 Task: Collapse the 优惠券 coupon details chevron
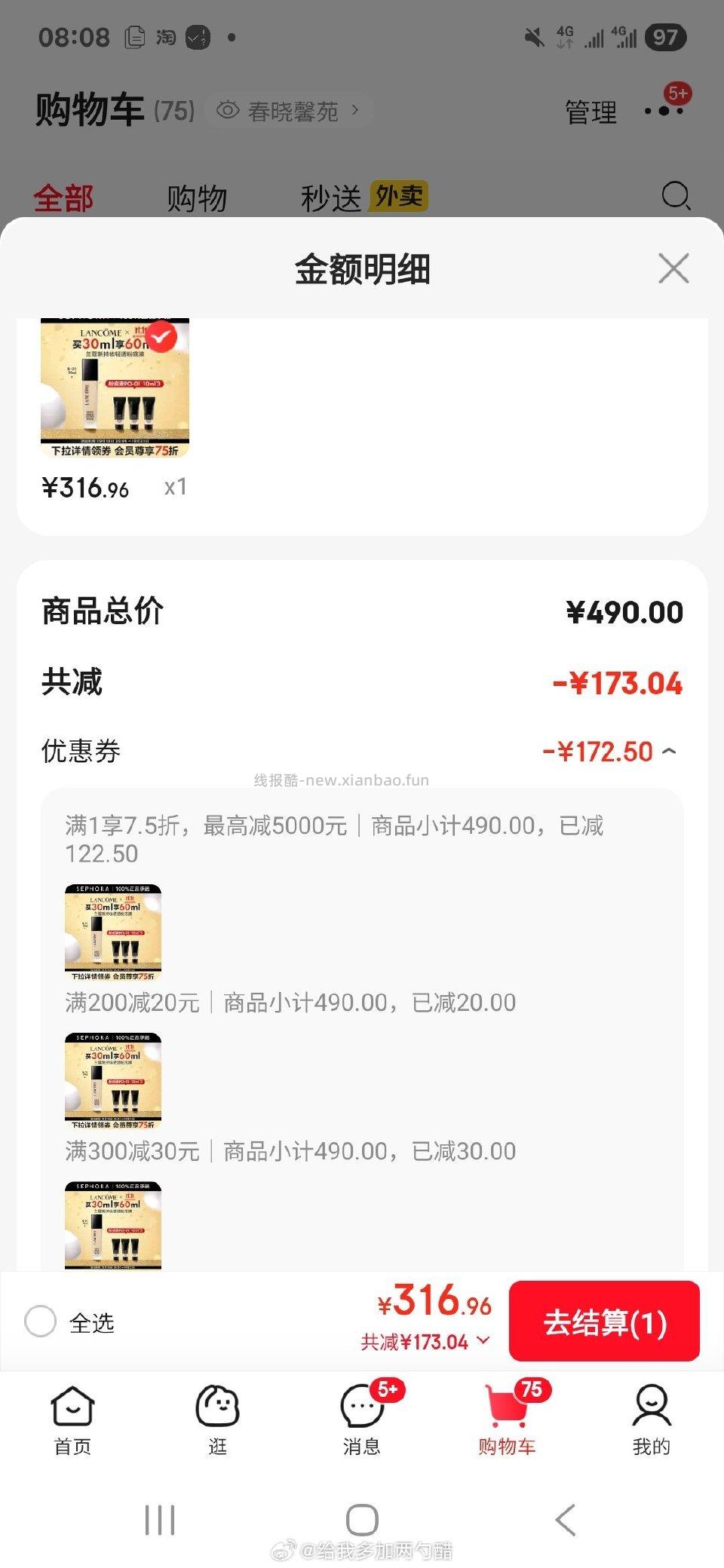pos(670,752)
